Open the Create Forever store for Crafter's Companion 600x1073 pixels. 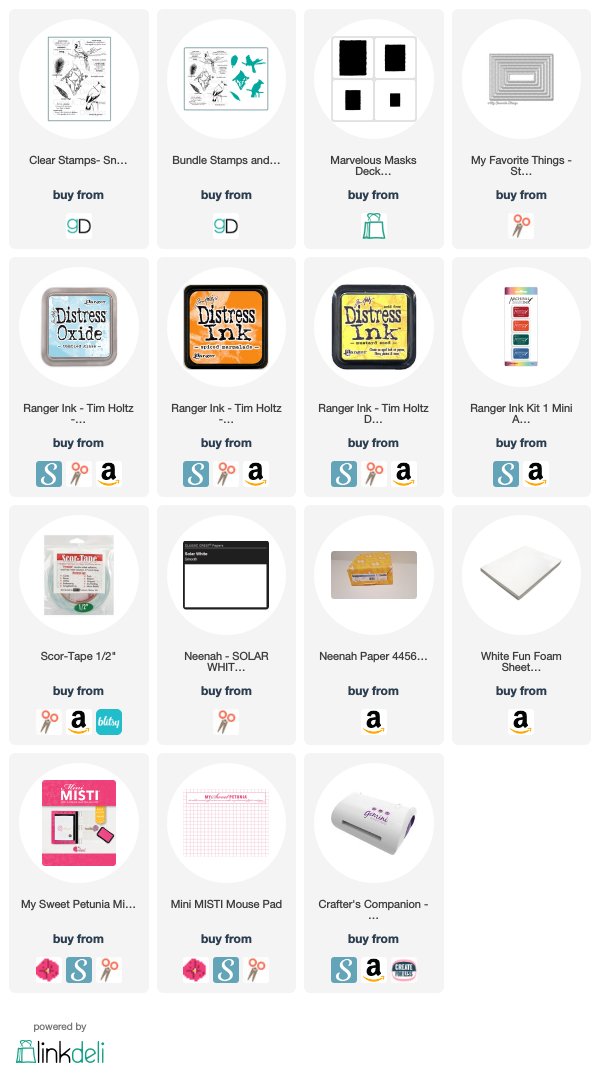[404, 970]
